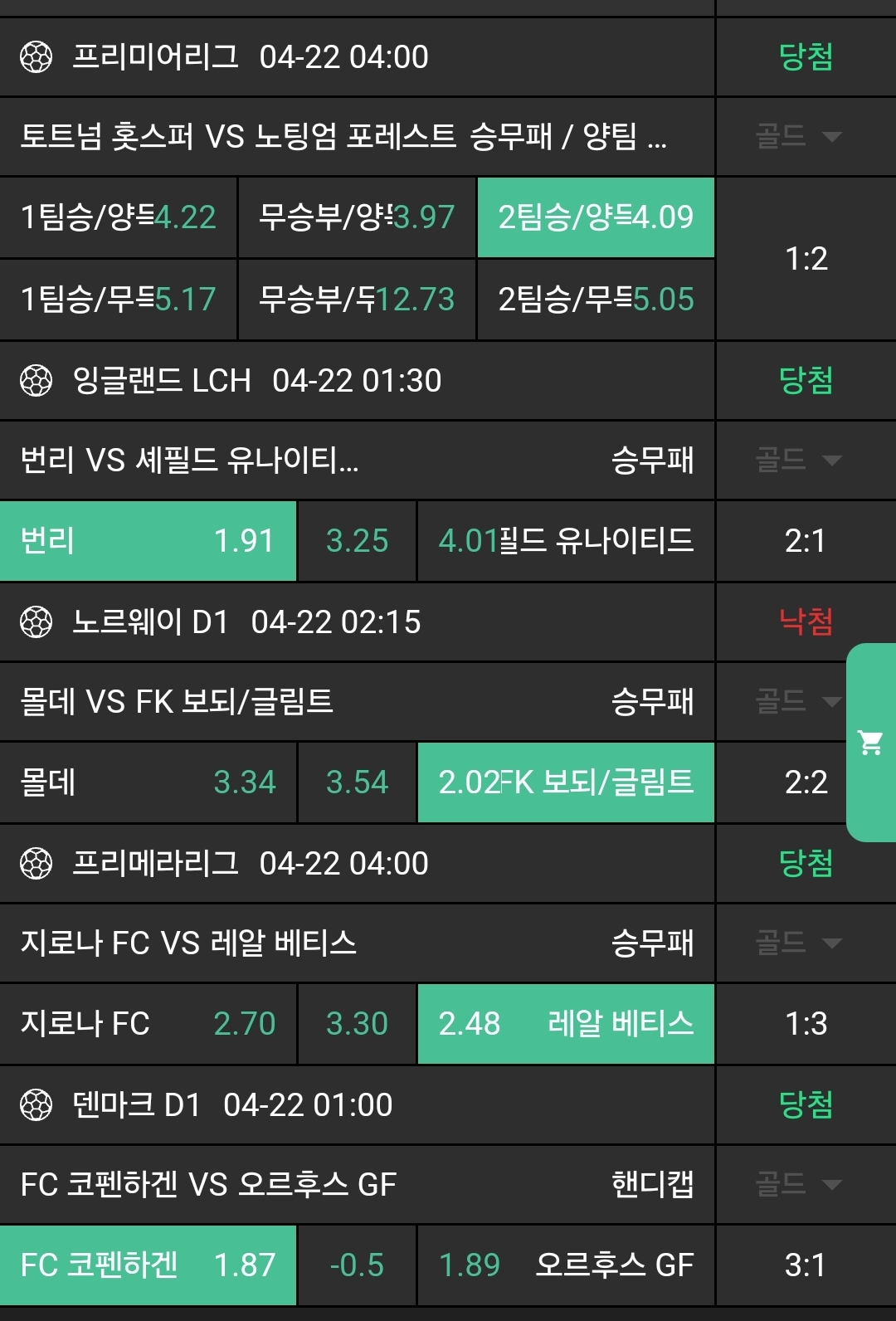Select 지로나 FC win at 2.70
Viewport: 896px width, 1321px height.
[148, 1024]
